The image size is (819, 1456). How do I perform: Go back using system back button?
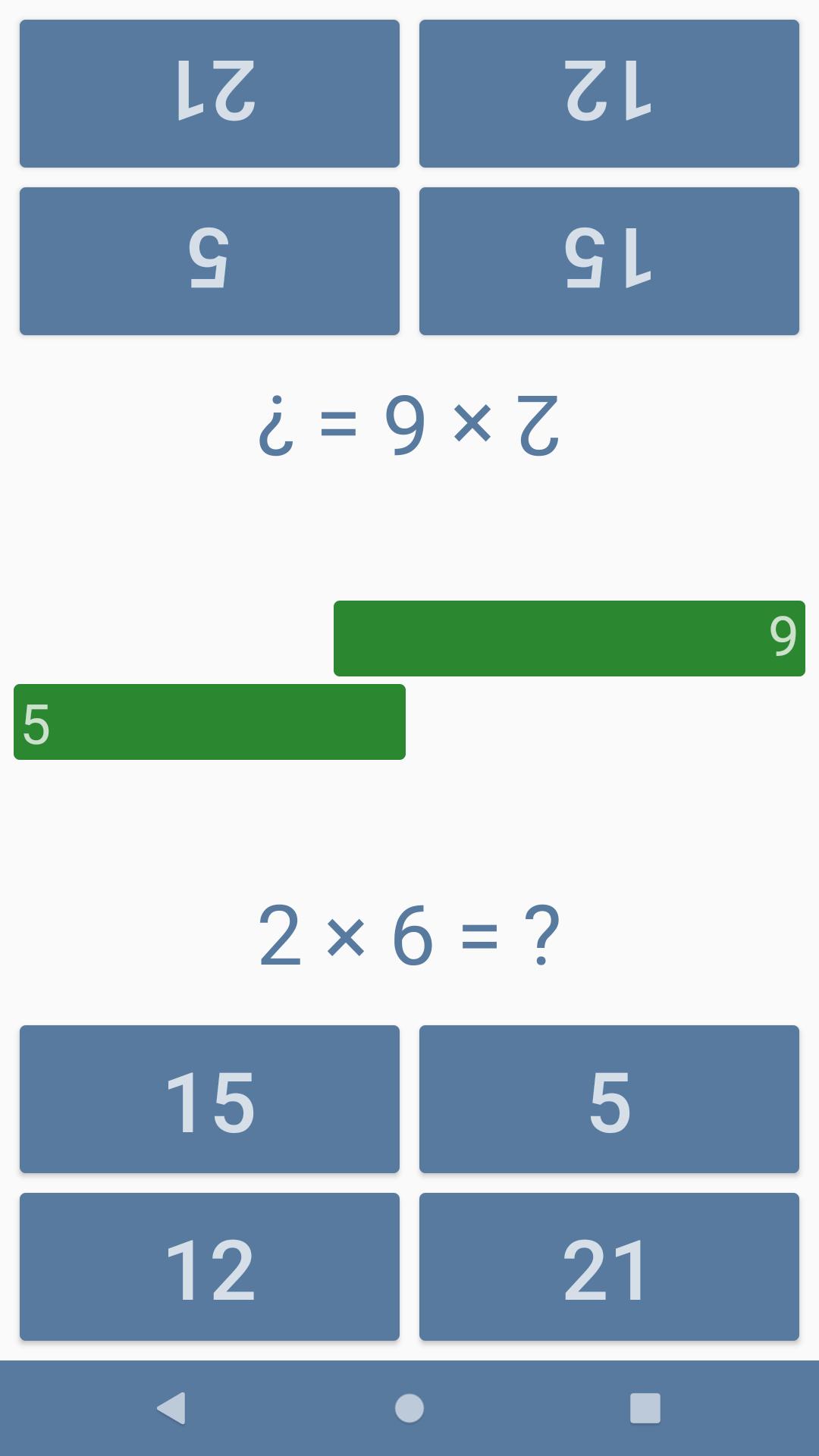coord(171,1408)
